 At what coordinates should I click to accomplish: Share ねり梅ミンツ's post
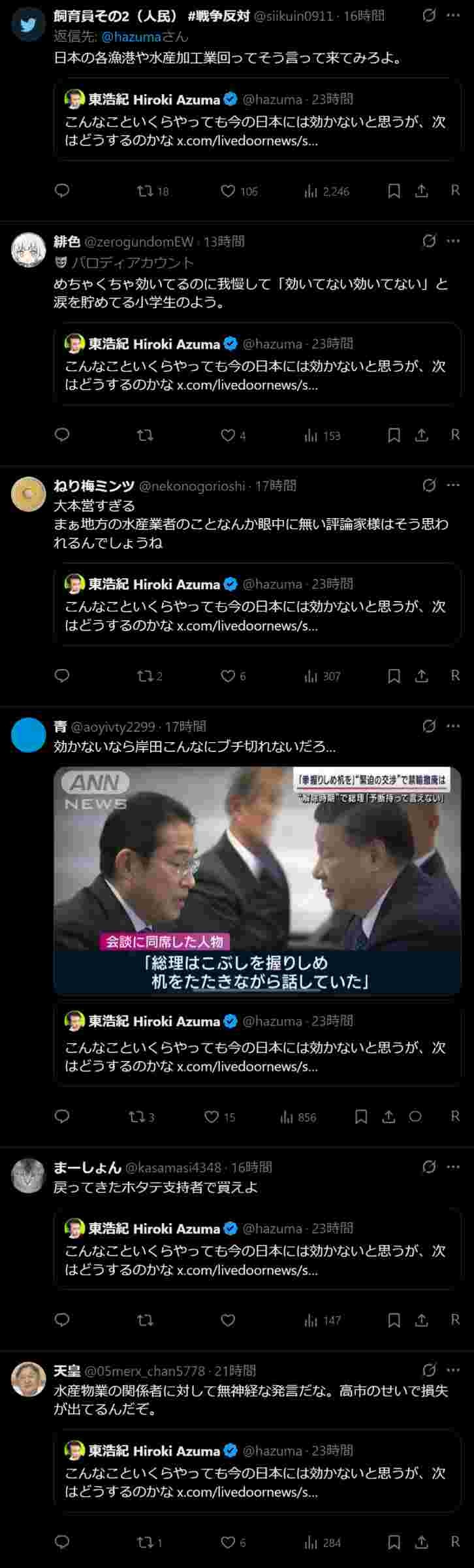422,676
